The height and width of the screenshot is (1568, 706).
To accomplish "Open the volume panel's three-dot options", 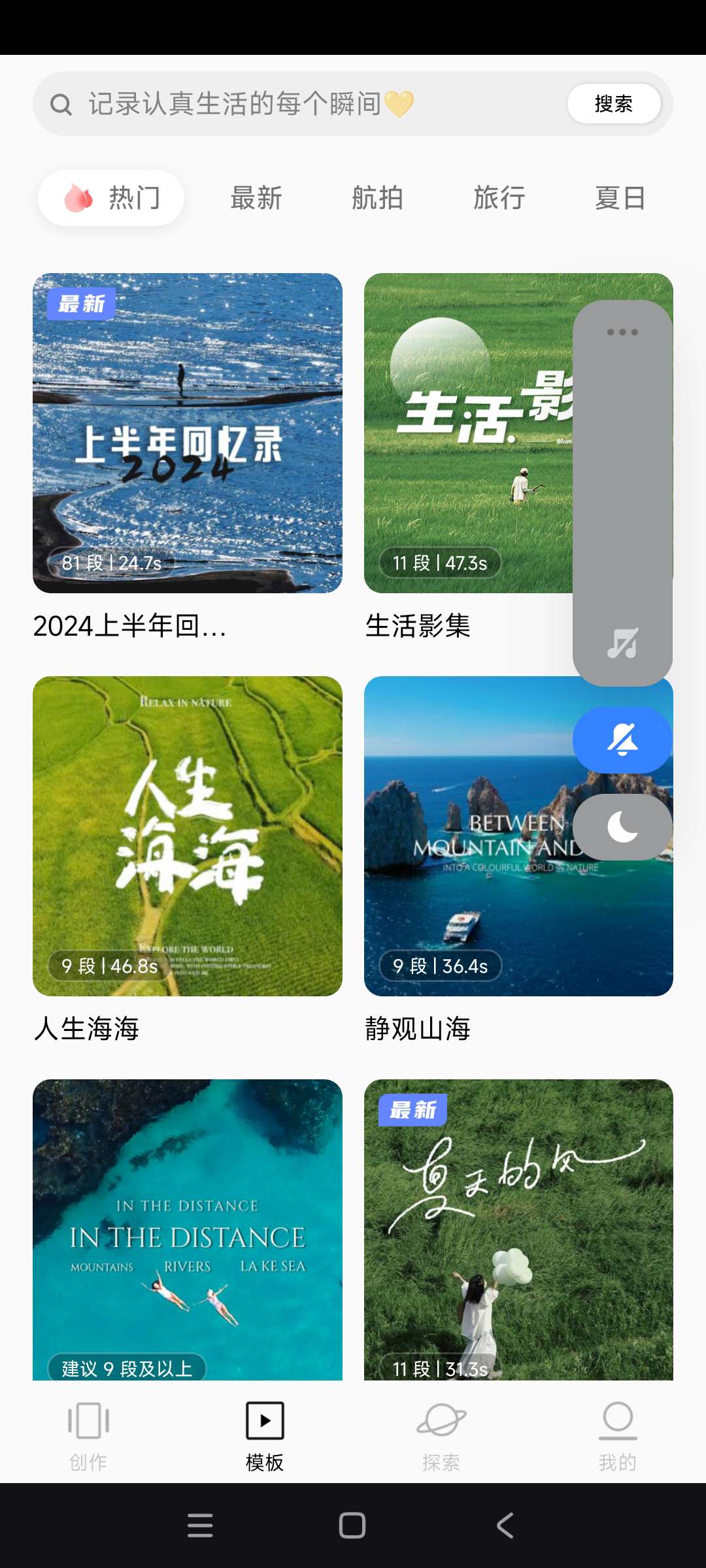I will [622, 332].
